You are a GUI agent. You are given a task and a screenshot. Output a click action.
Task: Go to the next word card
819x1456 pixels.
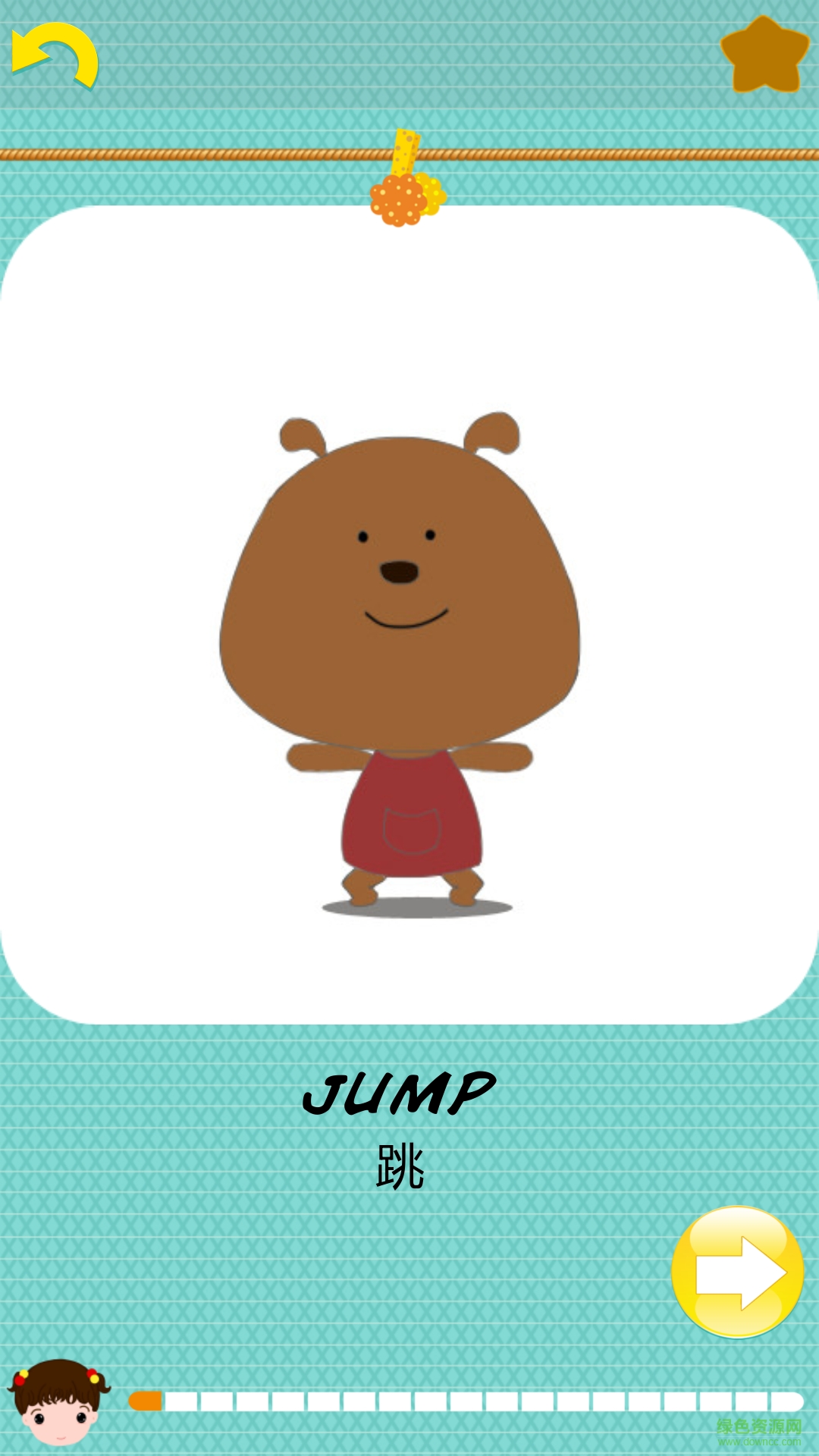(x=737, y=1272)
